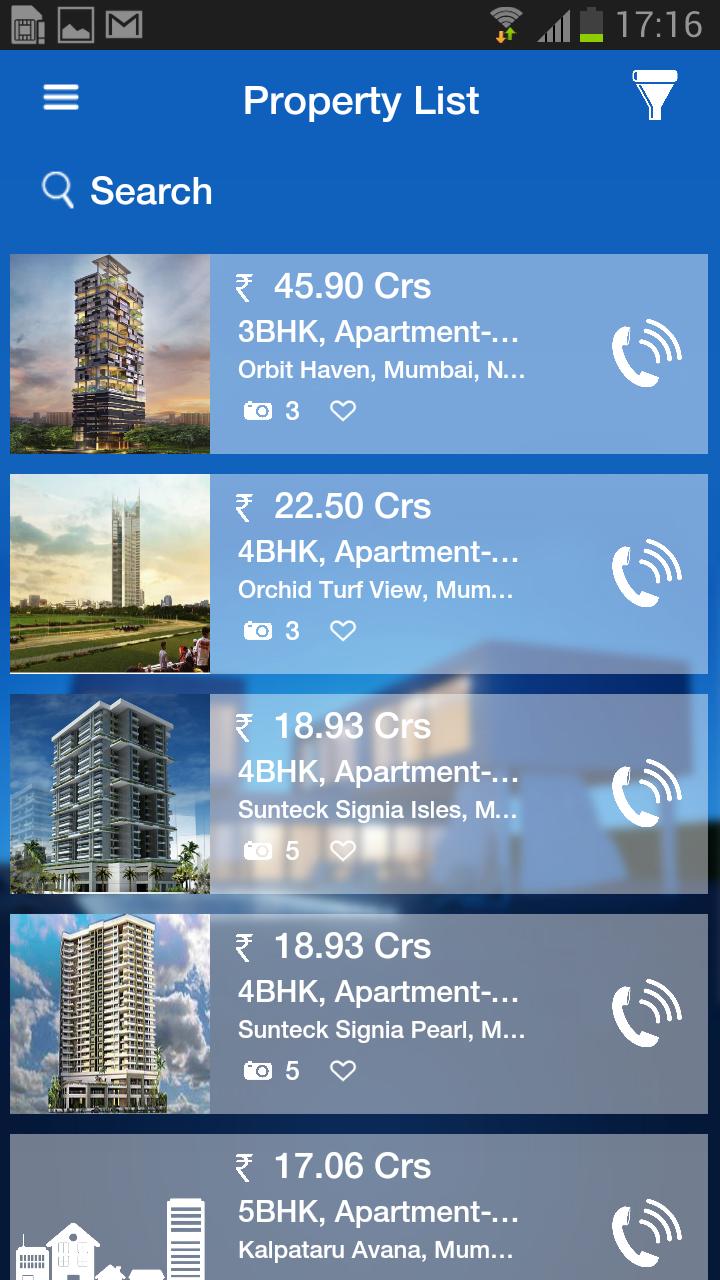Add Sunteck Signia Pearl to favorites
Image resolution: width=720 pixels, height=1280 pixels.
[342, 1070]
